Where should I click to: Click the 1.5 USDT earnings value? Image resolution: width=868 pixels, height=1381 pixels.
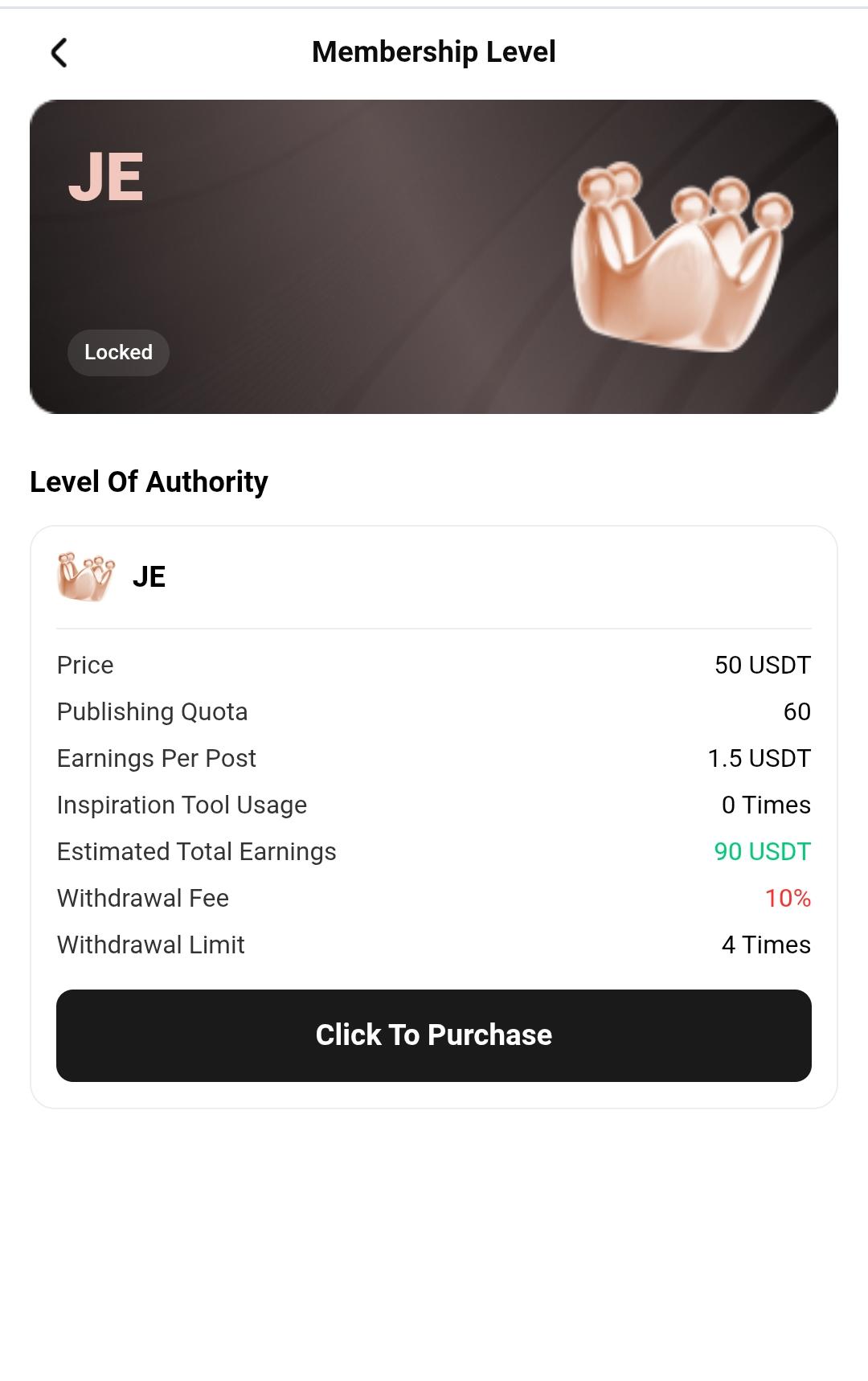pyautogui.click(x=759, y=757)
